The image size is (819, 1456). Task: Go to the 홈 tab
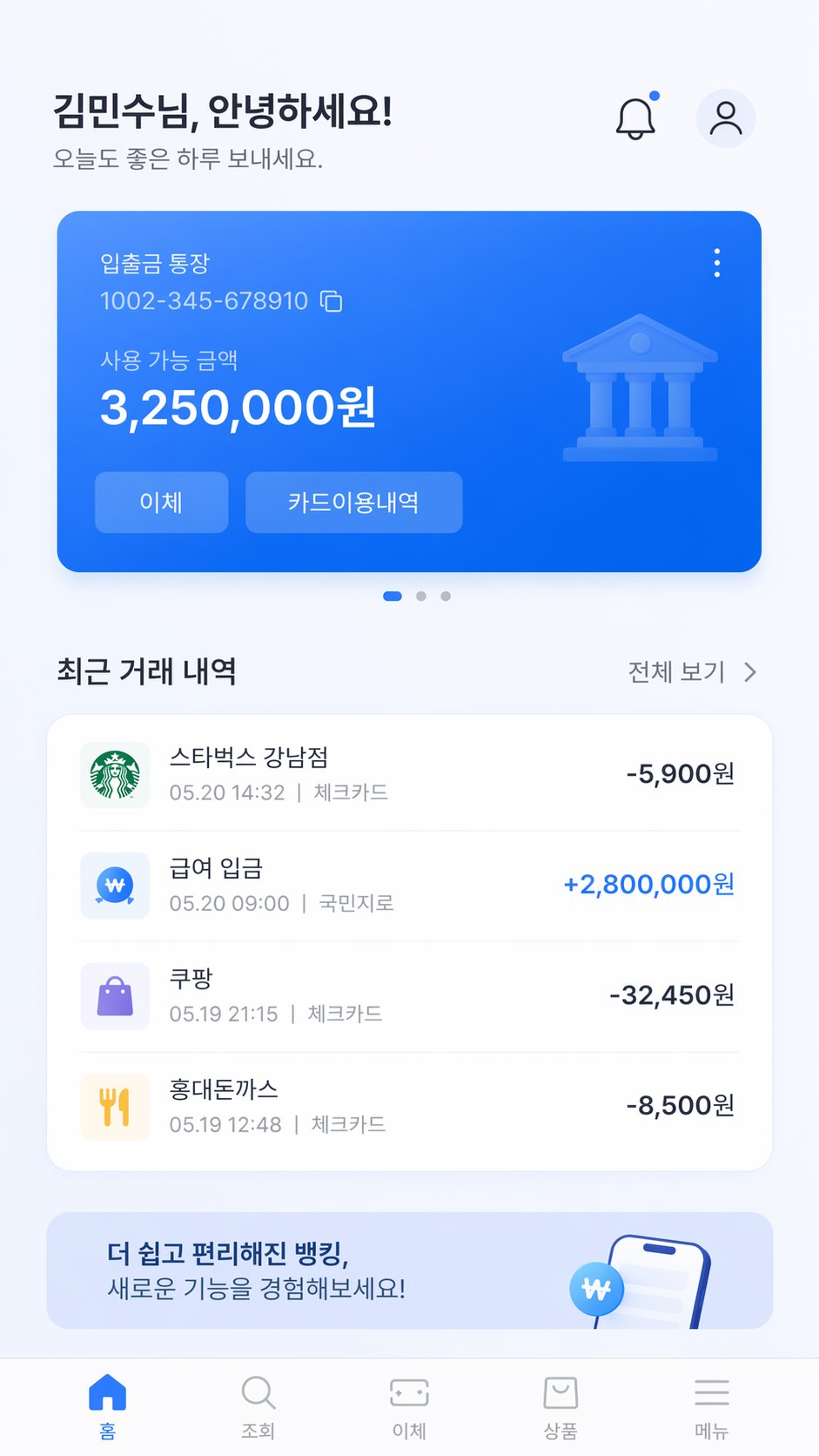(107, 1404)
